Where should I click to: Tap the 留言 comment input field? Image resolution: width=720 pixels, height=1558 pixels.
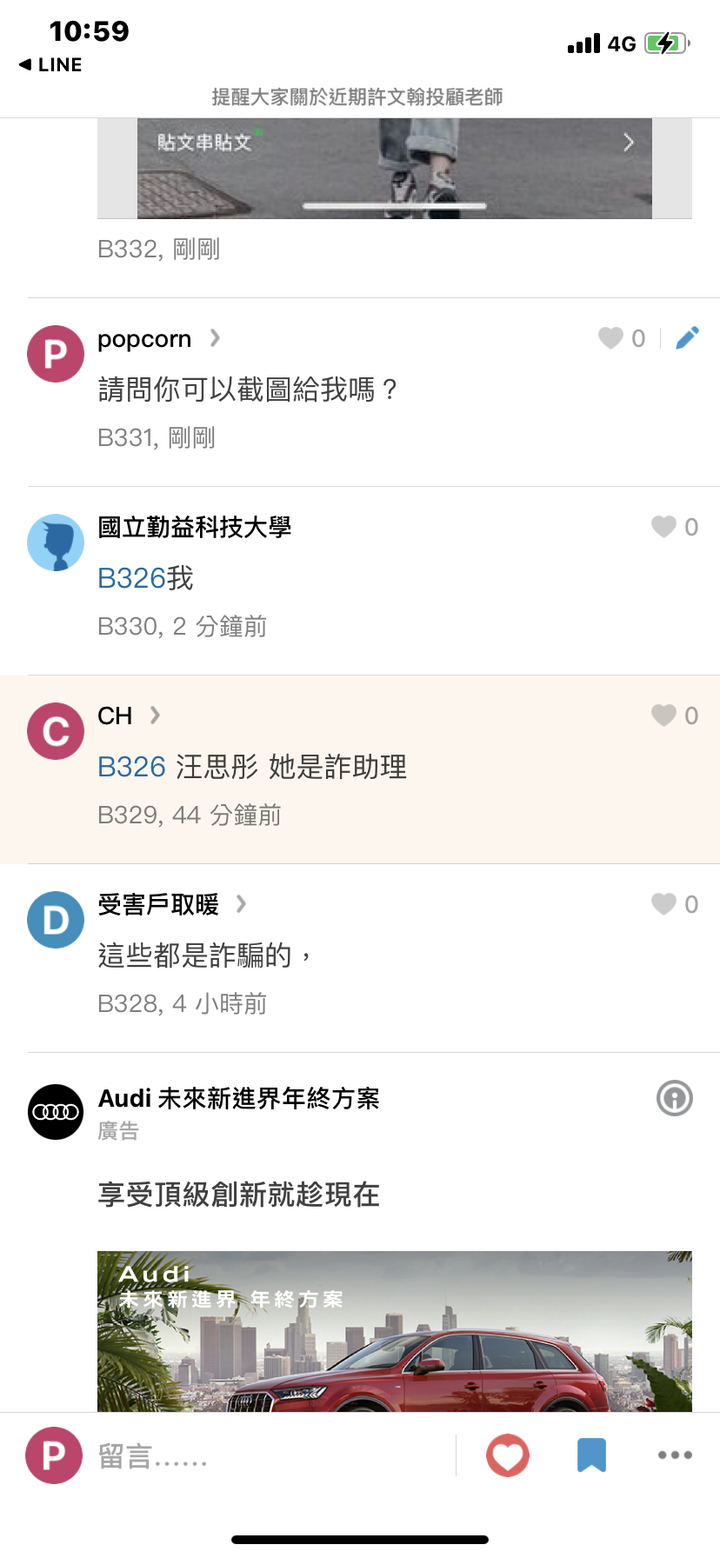point(270,1456)
